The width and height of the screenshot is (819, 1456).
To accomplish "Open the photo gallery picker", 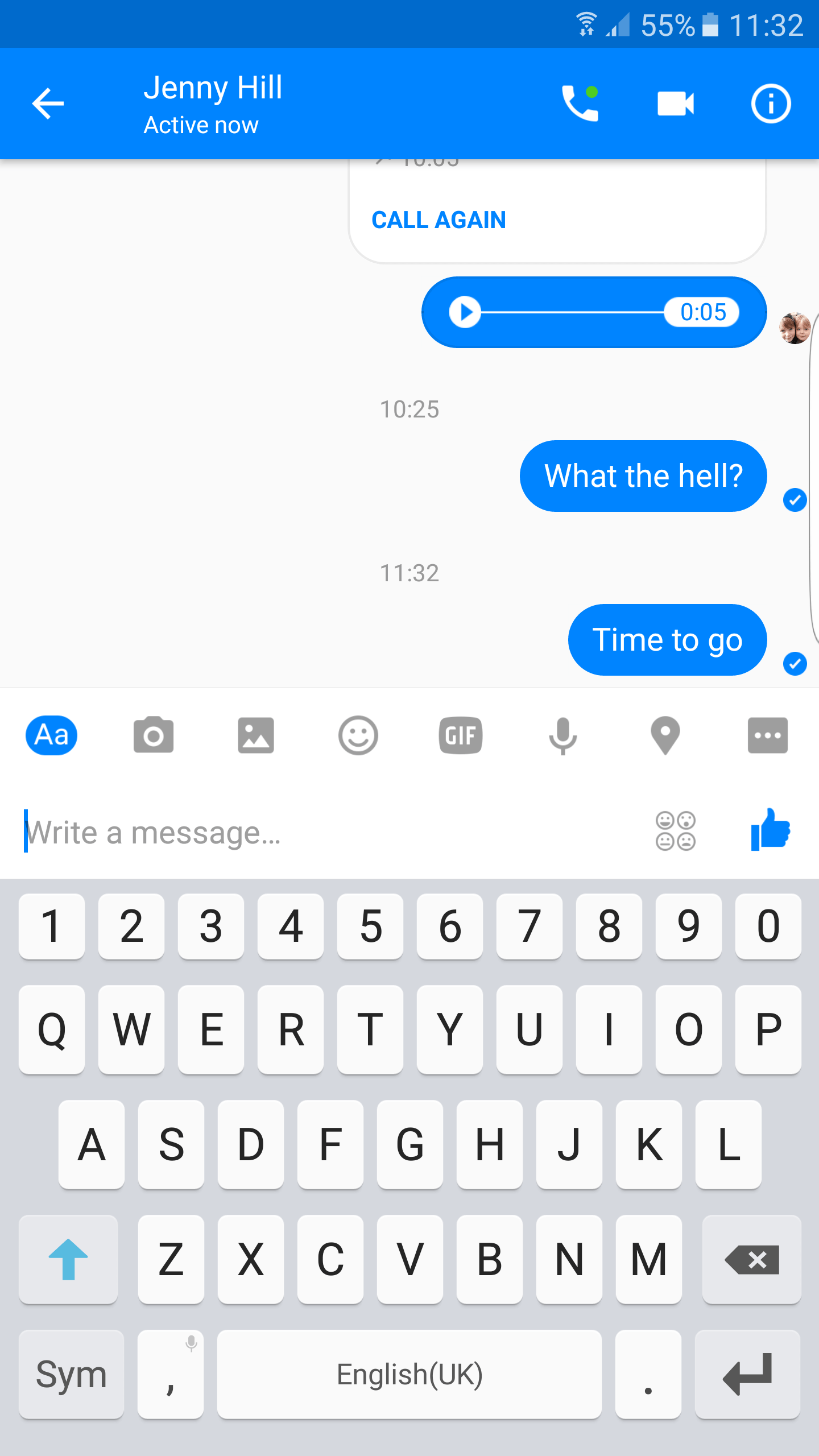I will [x=255, y=735].
